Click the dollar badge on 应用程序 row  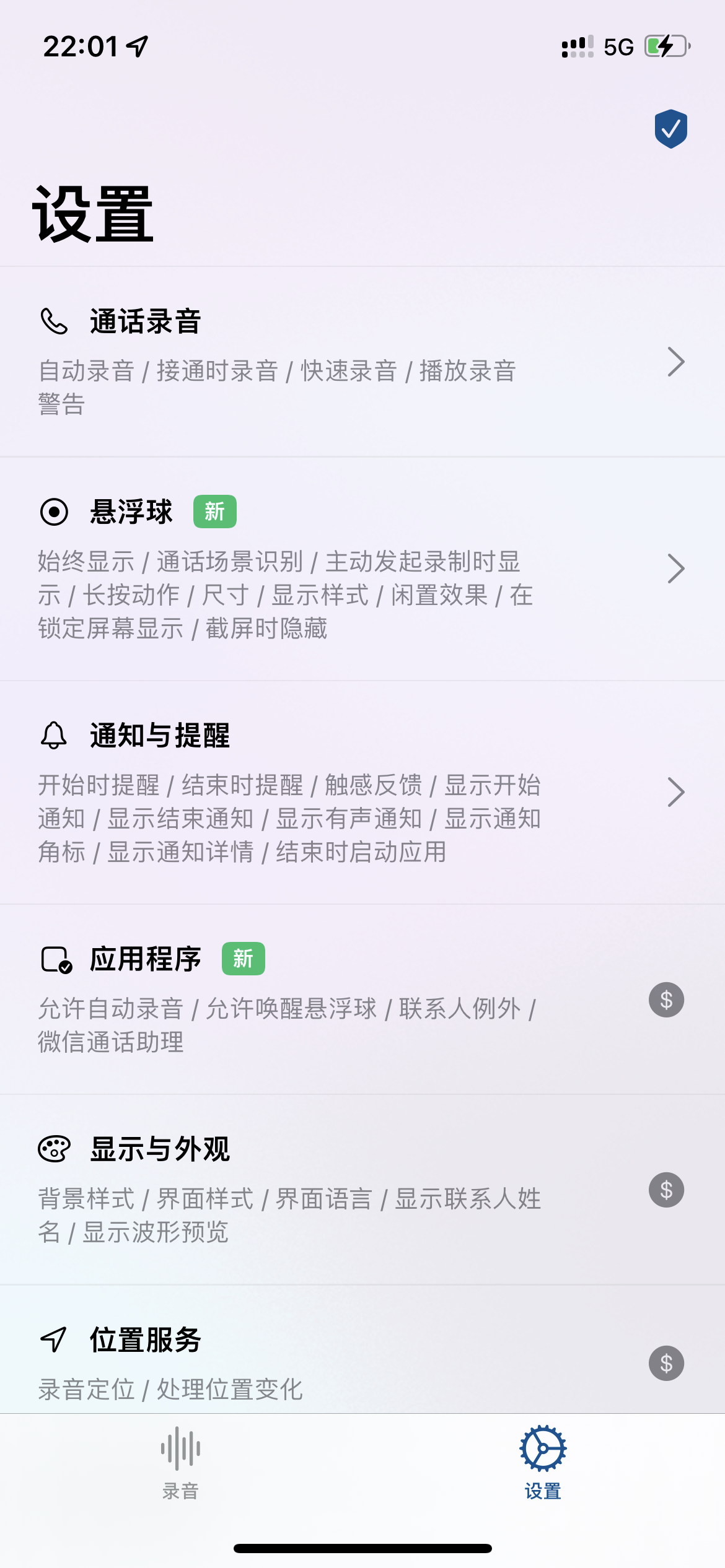(x=666, y=1000)
